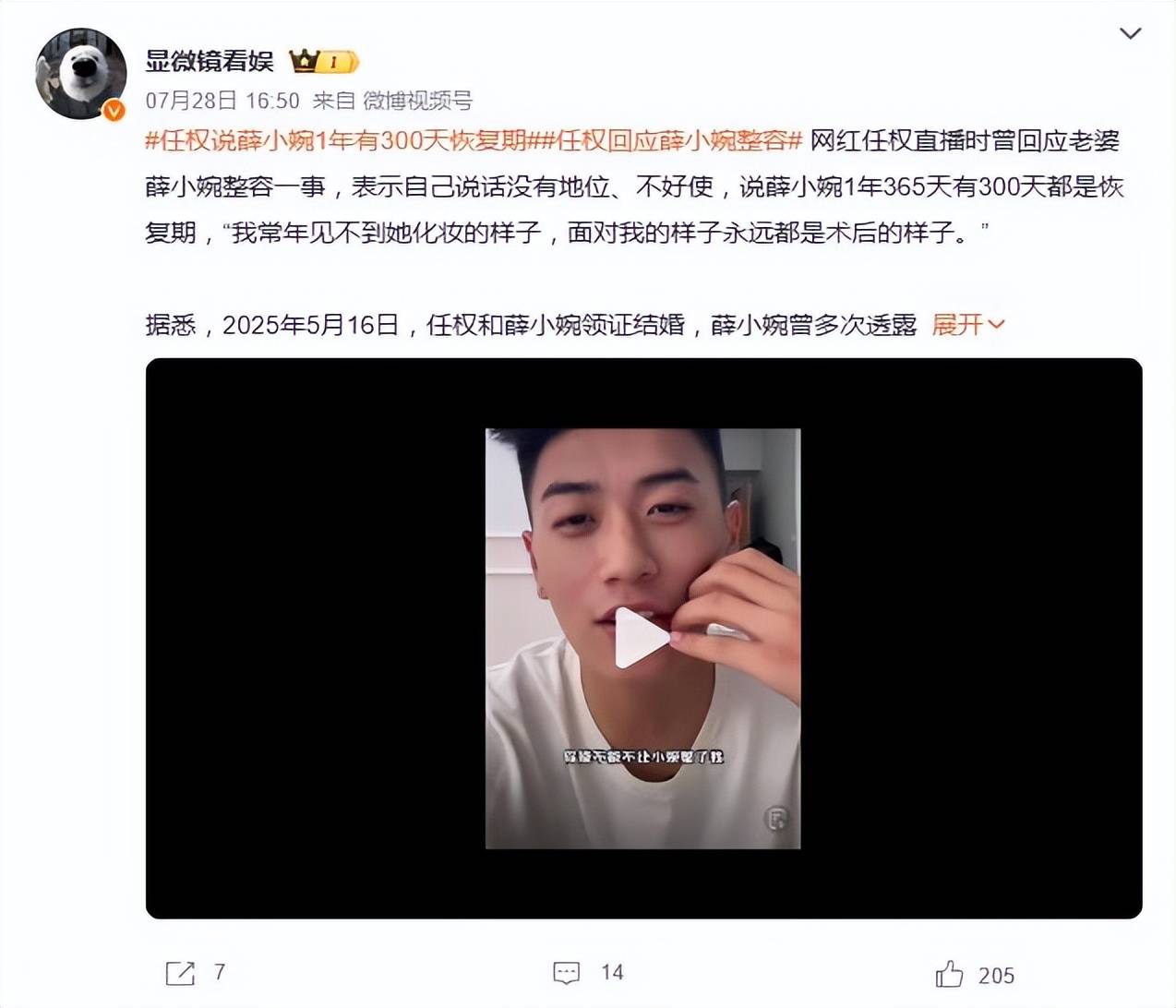The width and height of the screenshot is (1176, 1008).
Task: Open the post options chevron menu
Action: (x=1130, y=34)
